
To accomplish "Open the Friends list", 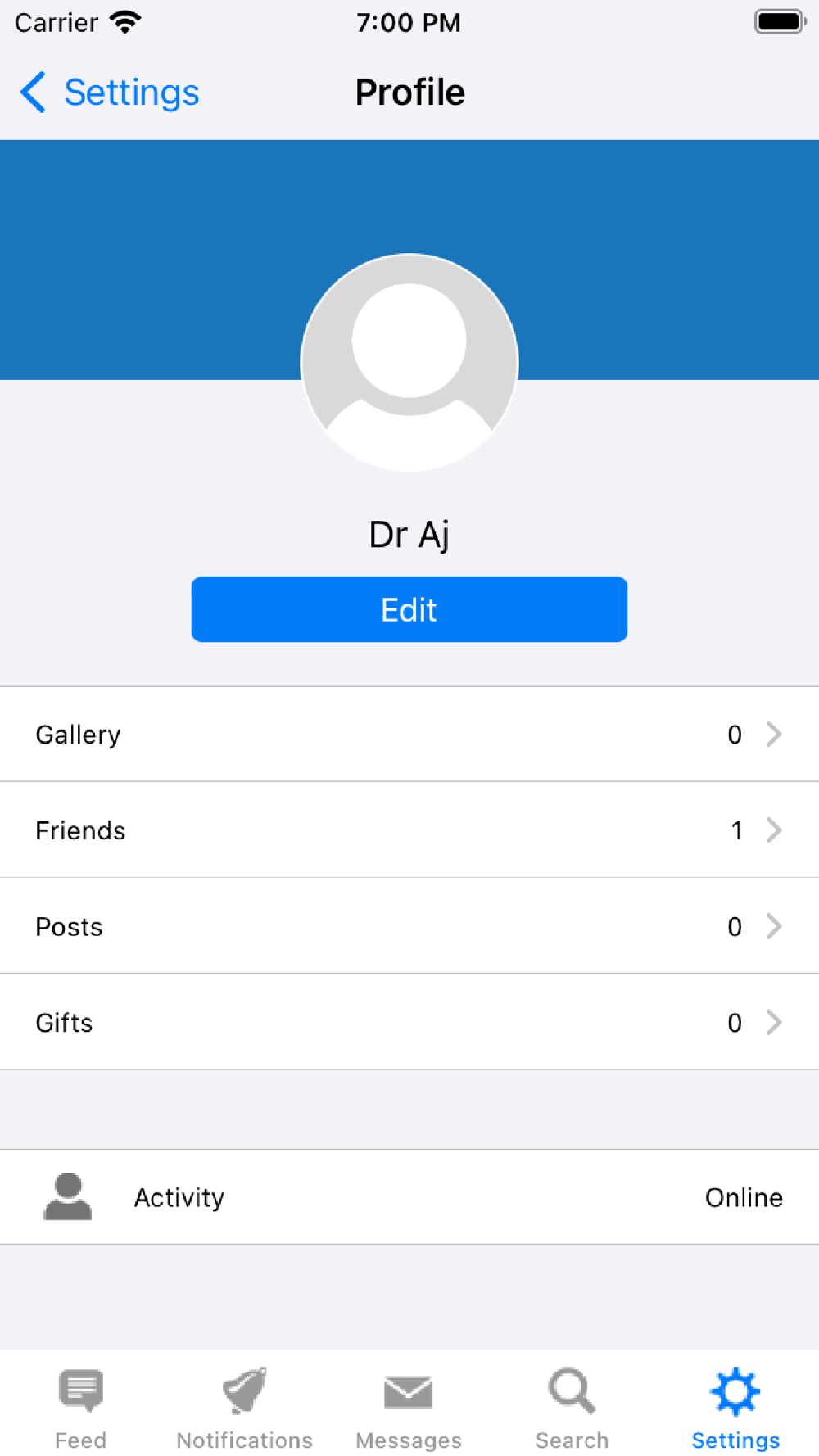I will tap(409, 830).
